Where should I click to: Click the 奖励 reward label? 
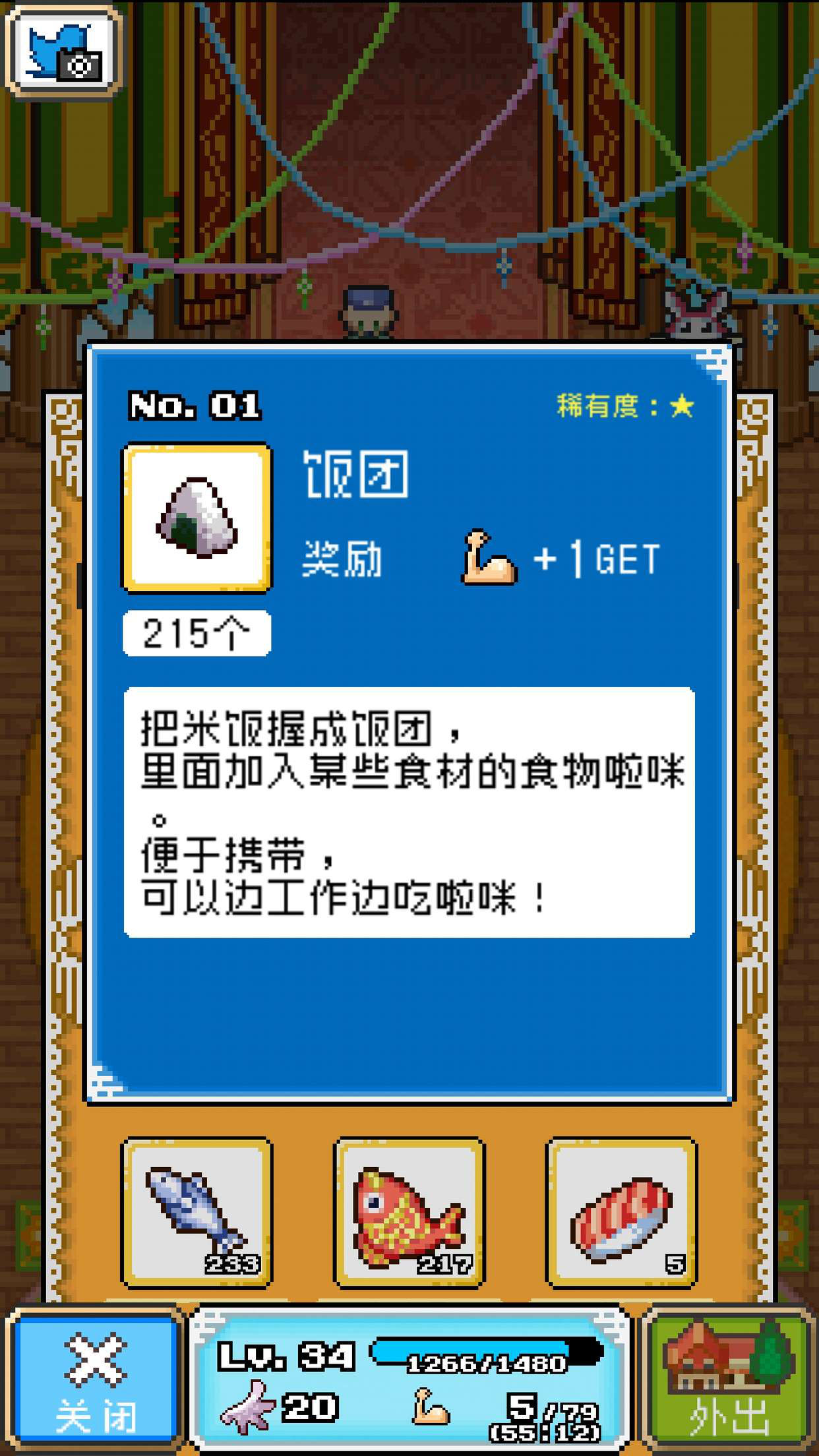(343, 561)
